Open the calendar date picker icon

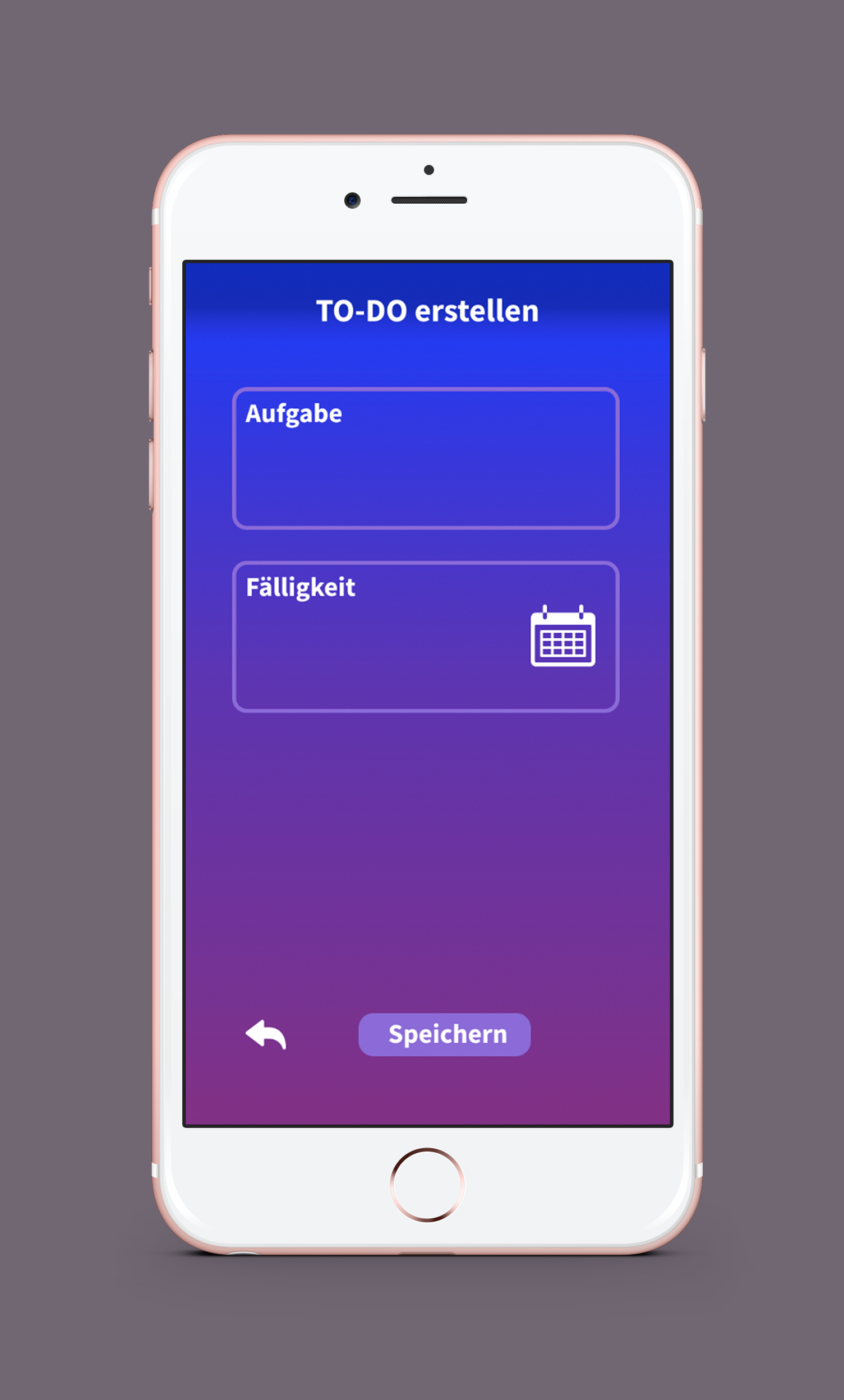pyautogui.click(x=562, y=637)
